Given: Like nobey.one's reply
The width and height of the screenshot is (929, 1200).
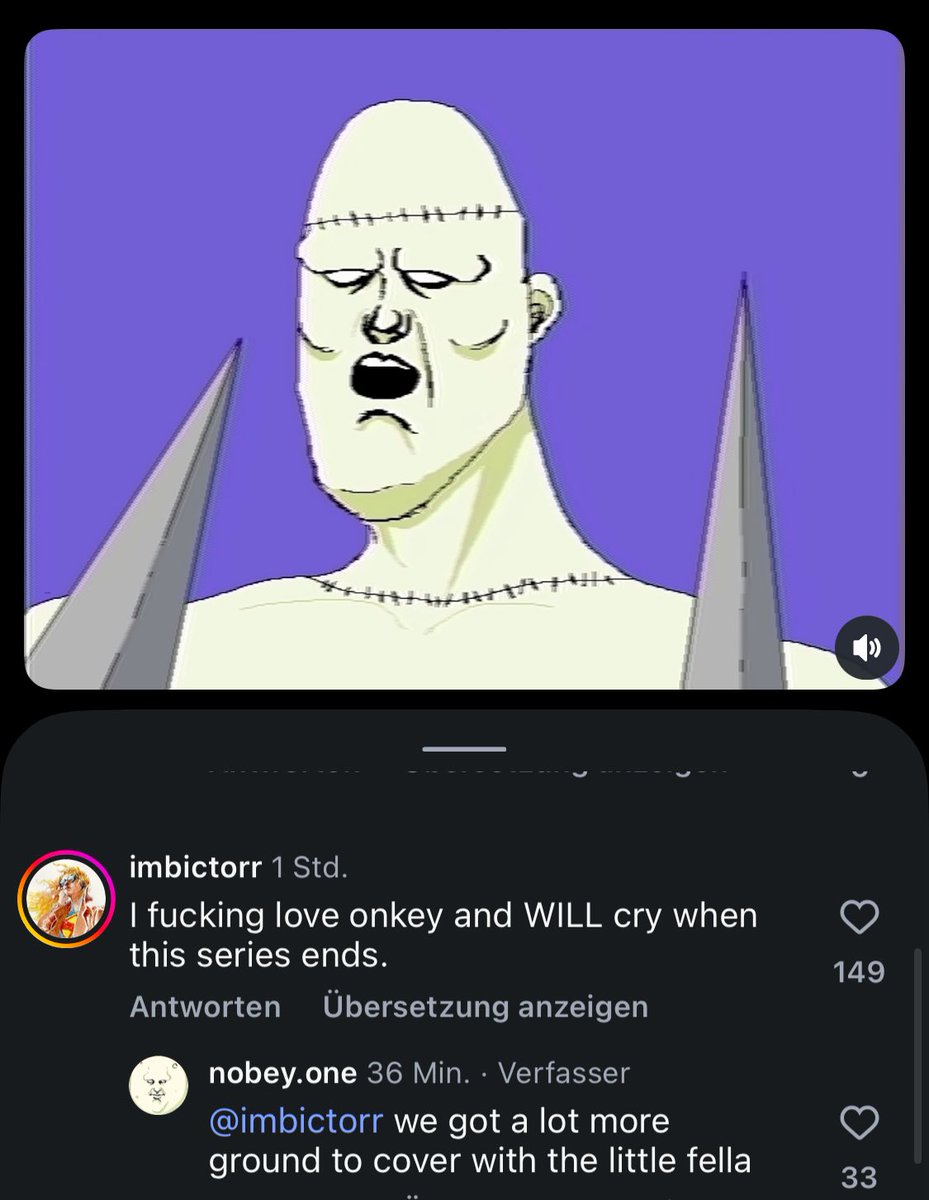Looking at the screenshot, I should 860,1123.
